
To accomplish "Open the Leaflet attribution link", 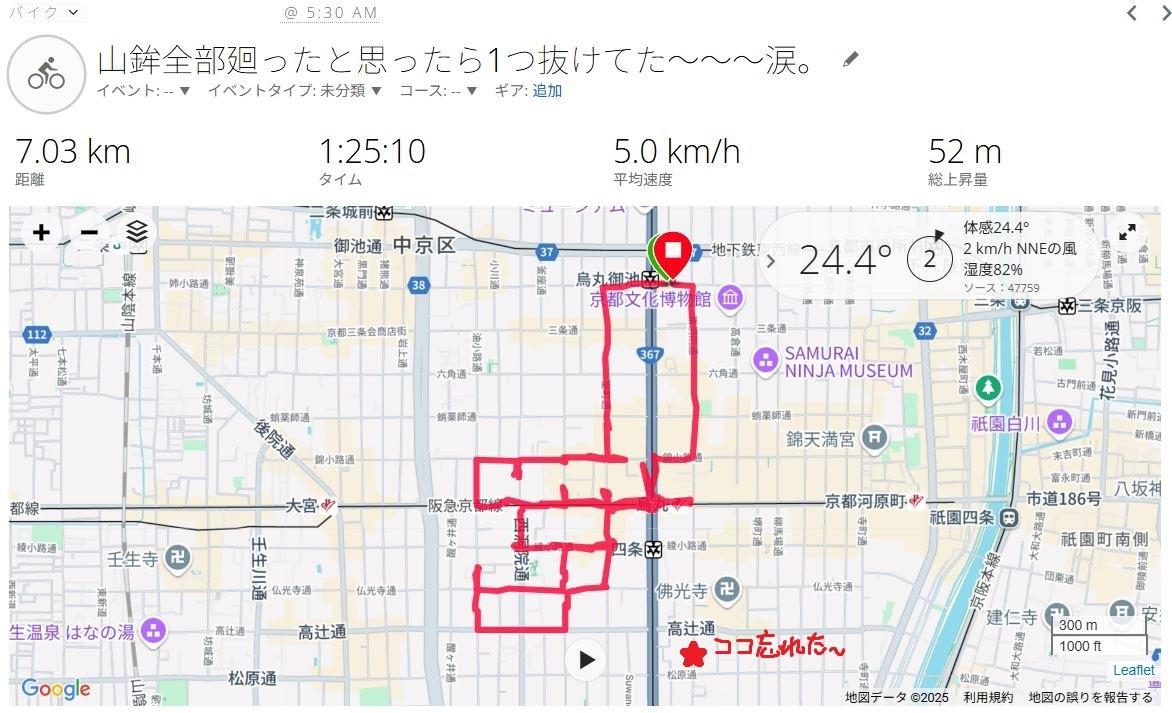I will (1133, 670).
